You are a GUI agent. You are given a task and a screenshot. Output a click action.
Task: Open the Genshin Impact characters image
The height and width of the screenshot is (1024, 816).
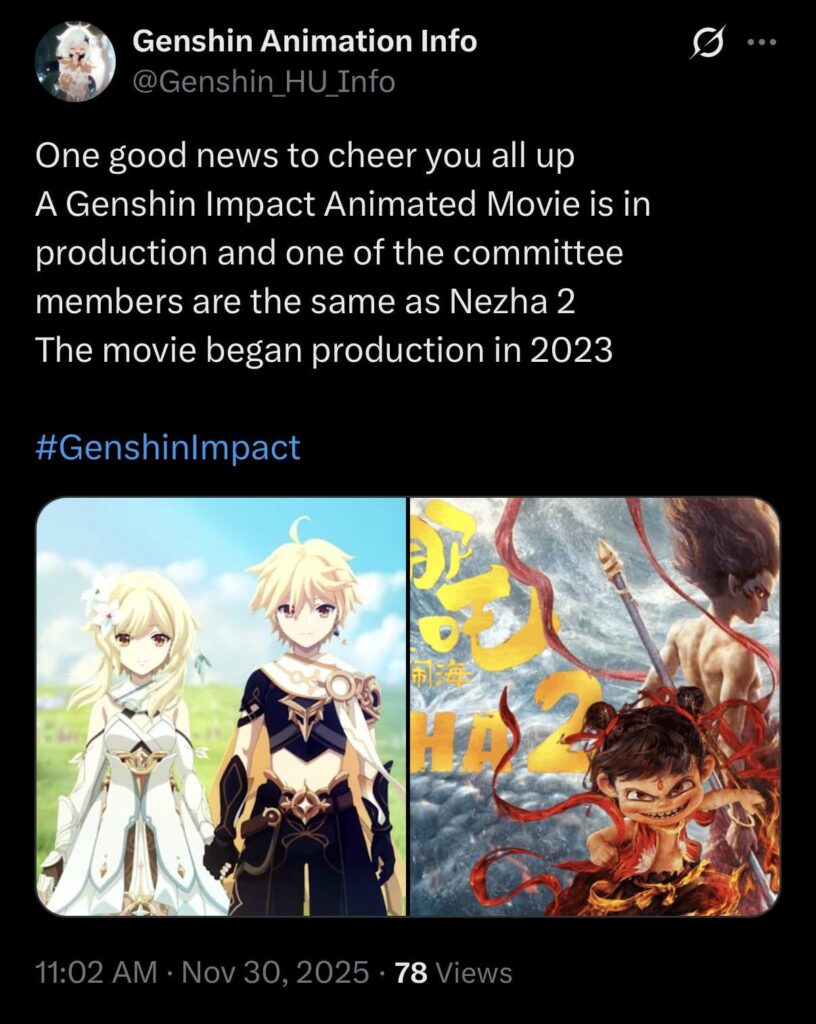pos(220,710)
